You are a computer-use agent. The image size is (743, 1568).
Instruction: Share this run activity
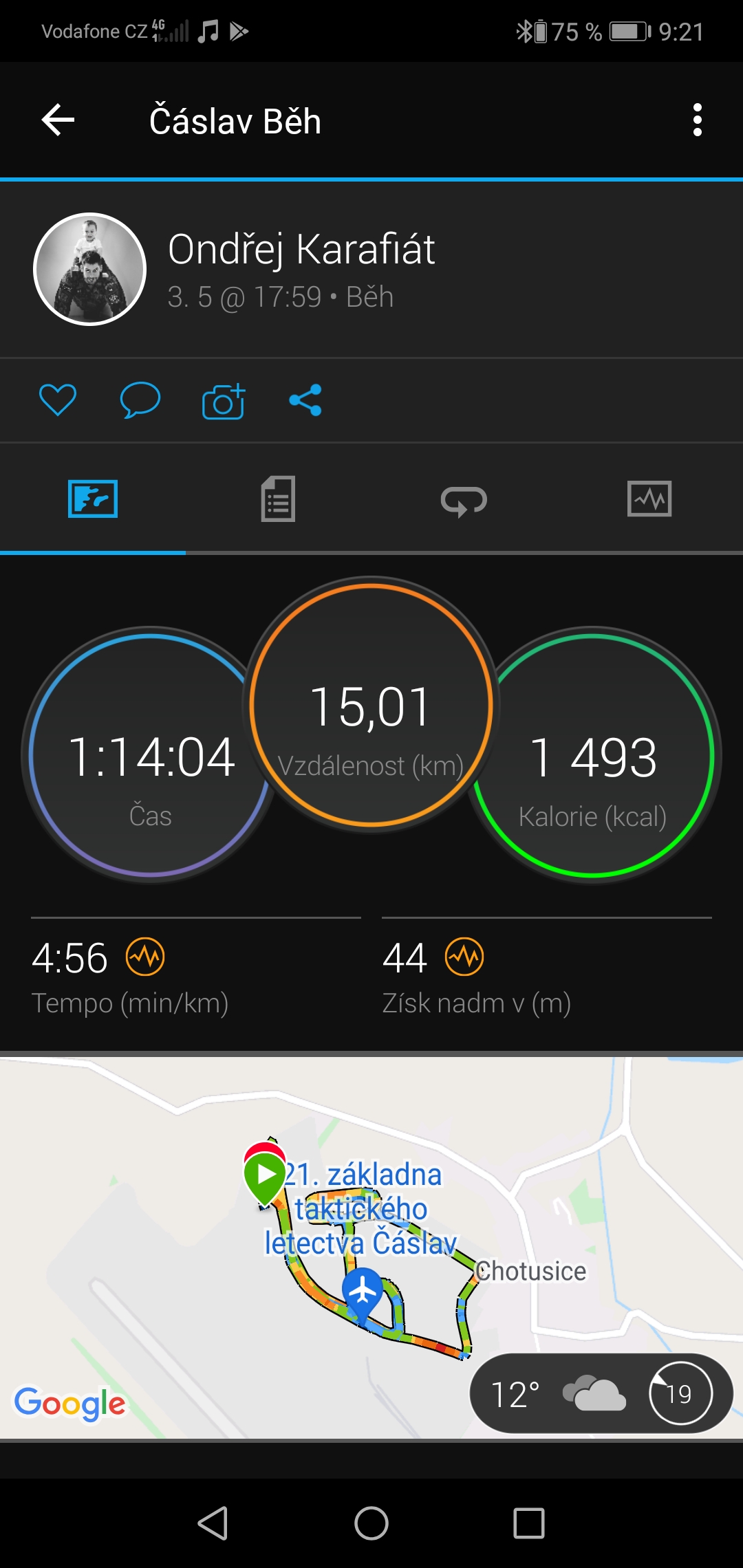305,400
